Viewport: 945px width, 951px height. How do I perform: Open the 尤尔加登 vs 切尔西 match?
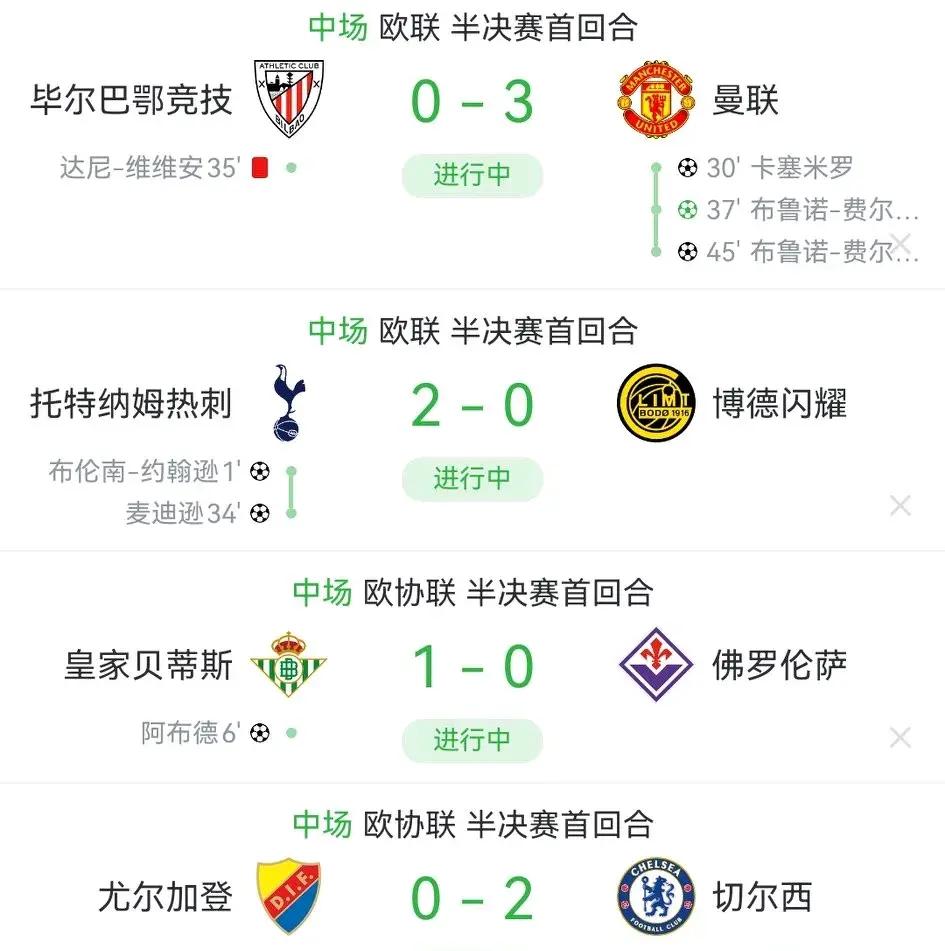[472, 897]
